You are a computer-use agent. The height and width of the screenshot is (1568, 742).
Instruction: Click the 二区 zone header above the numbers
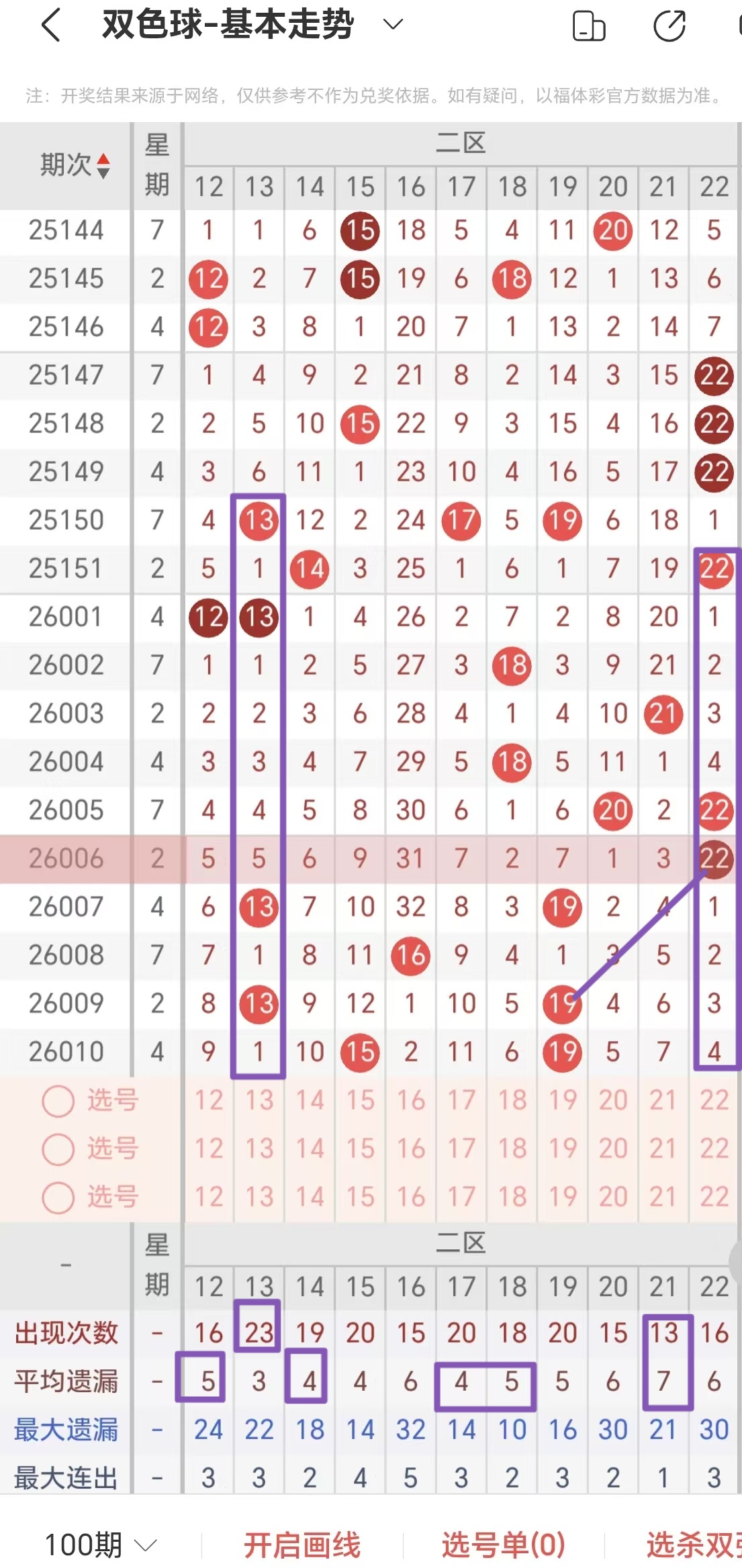pos(461,144)
